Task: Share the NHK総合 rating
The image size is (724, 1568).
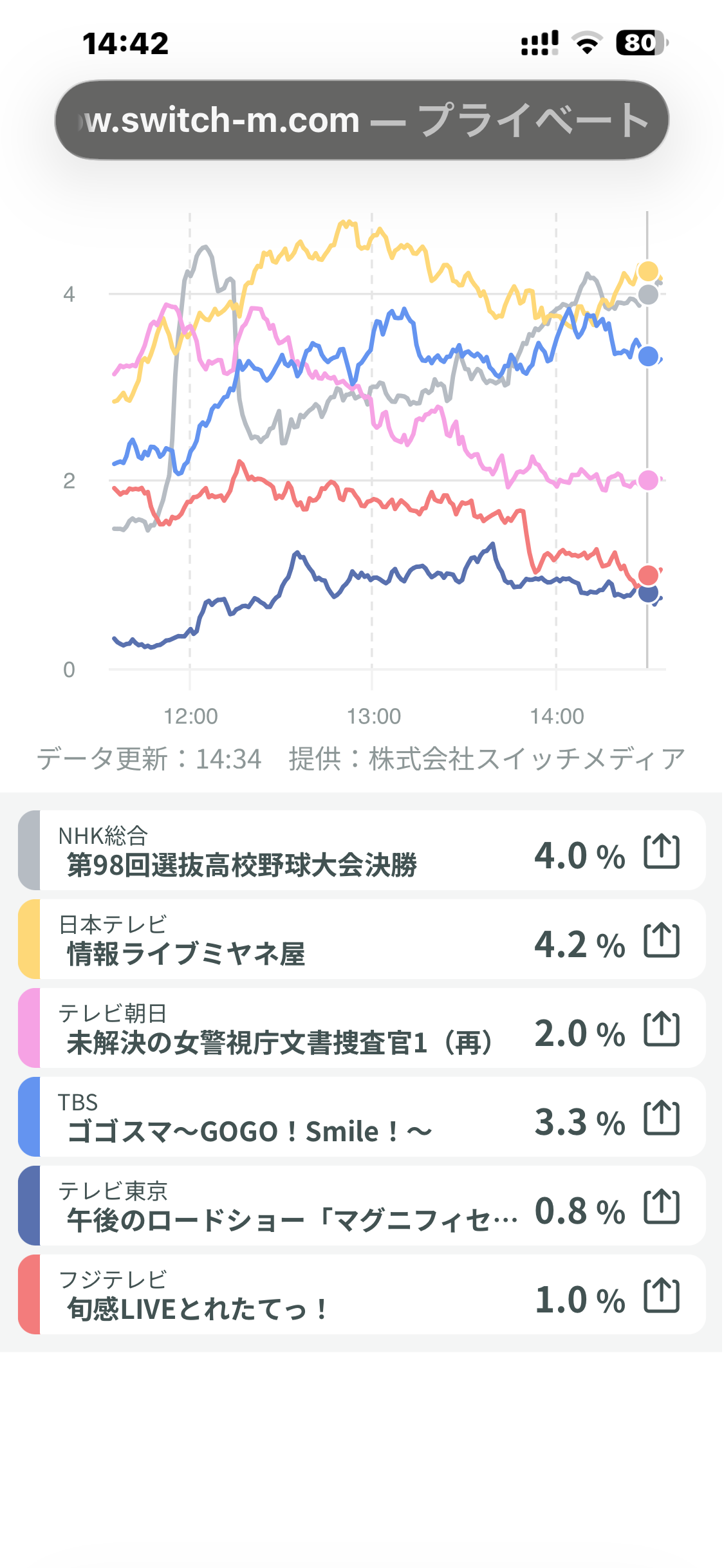Action: click(x=662, y=851)
